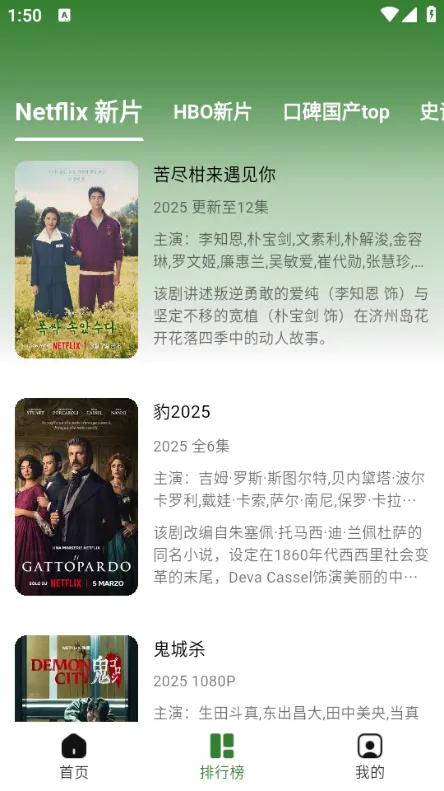Go to the 首页 home tab
Screen dimensions: 444x791
click(74, 757)
